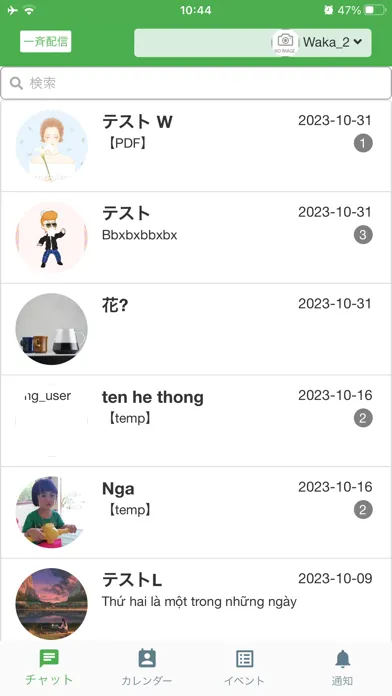This screenshot has height=696, width=392.
Task: Select the チャット tab
Action: coord(49,668)
